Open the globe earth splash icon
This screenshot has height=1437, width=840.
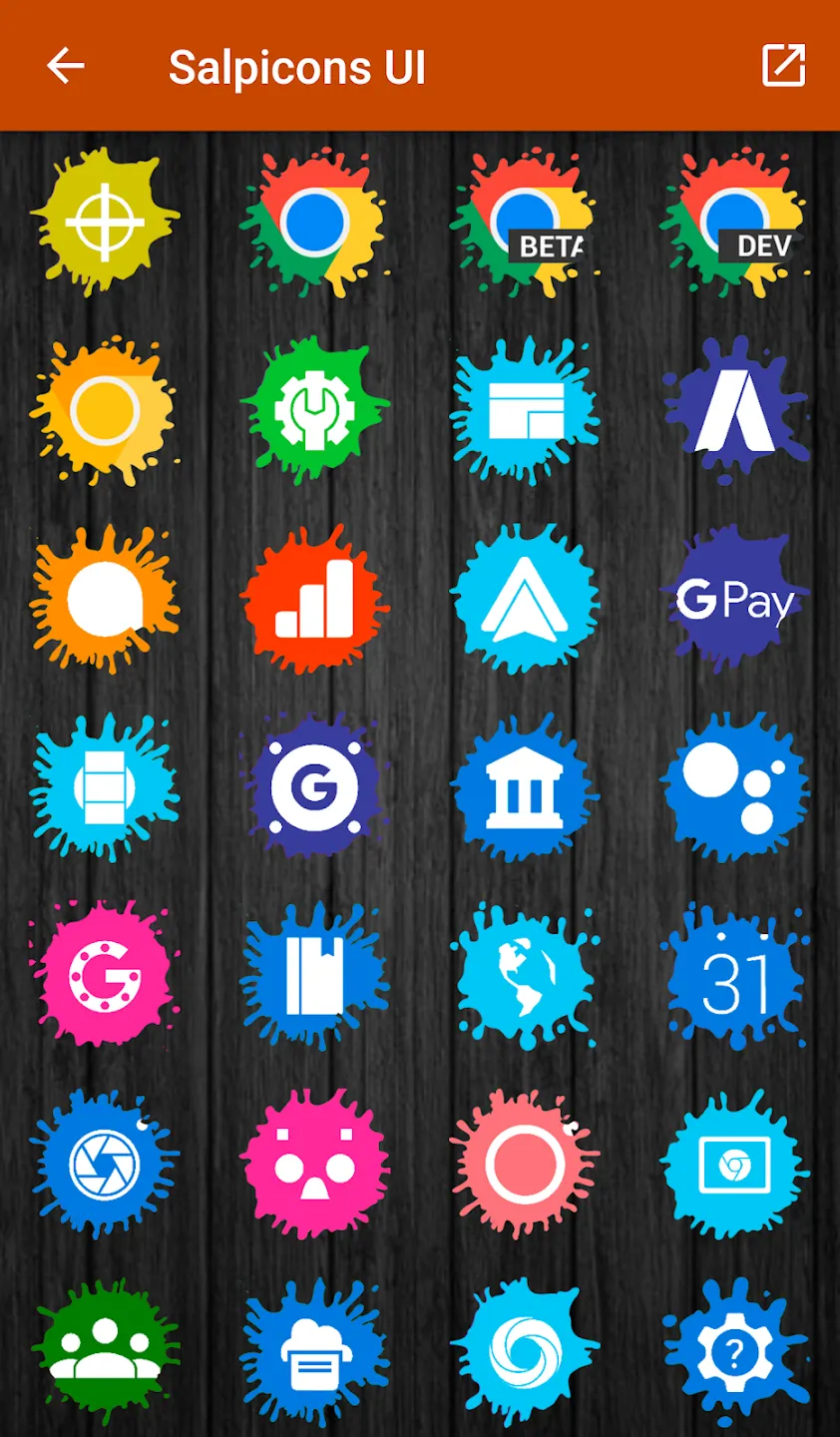pyautogui.click(x=525, y=978)
